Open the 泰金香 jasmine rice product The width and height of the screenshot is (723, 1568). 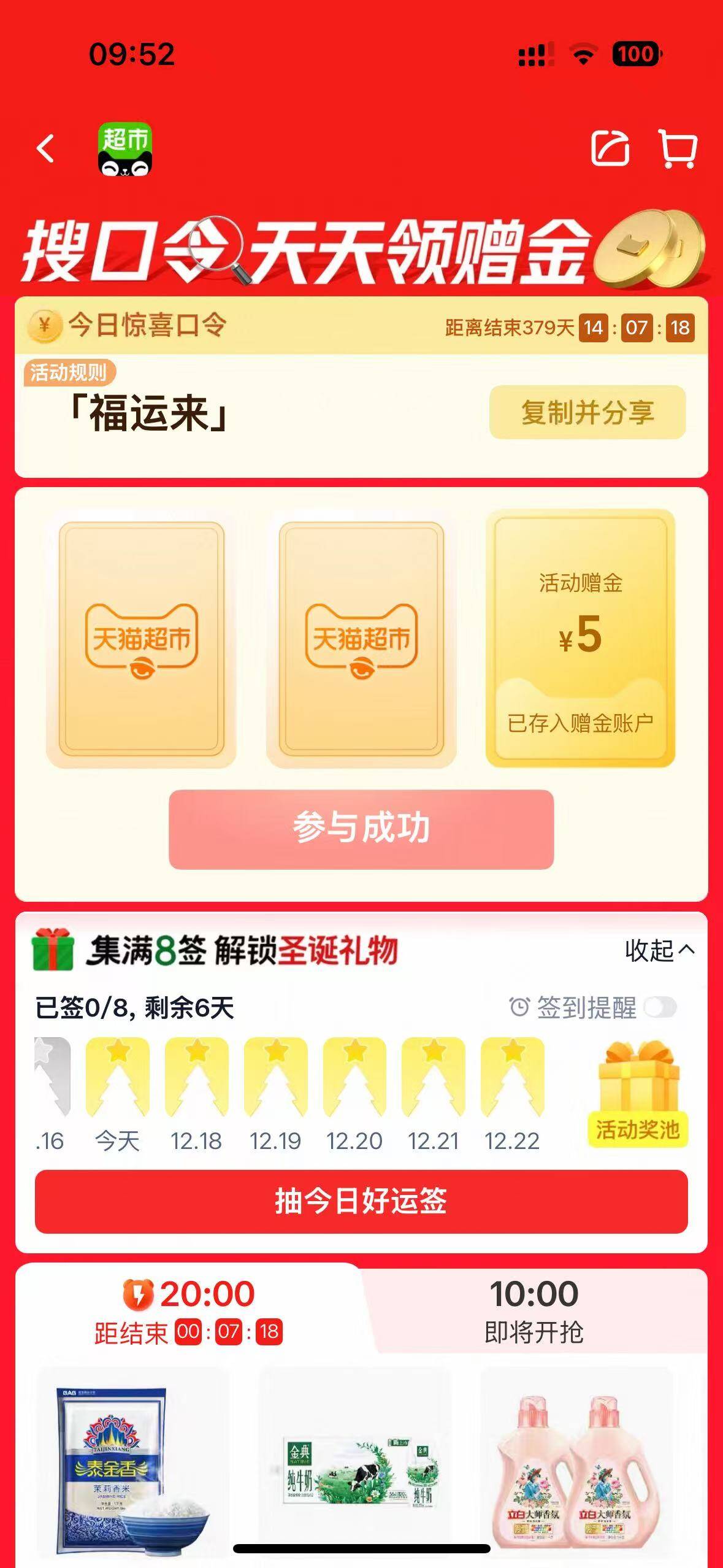pos(133,1464)
